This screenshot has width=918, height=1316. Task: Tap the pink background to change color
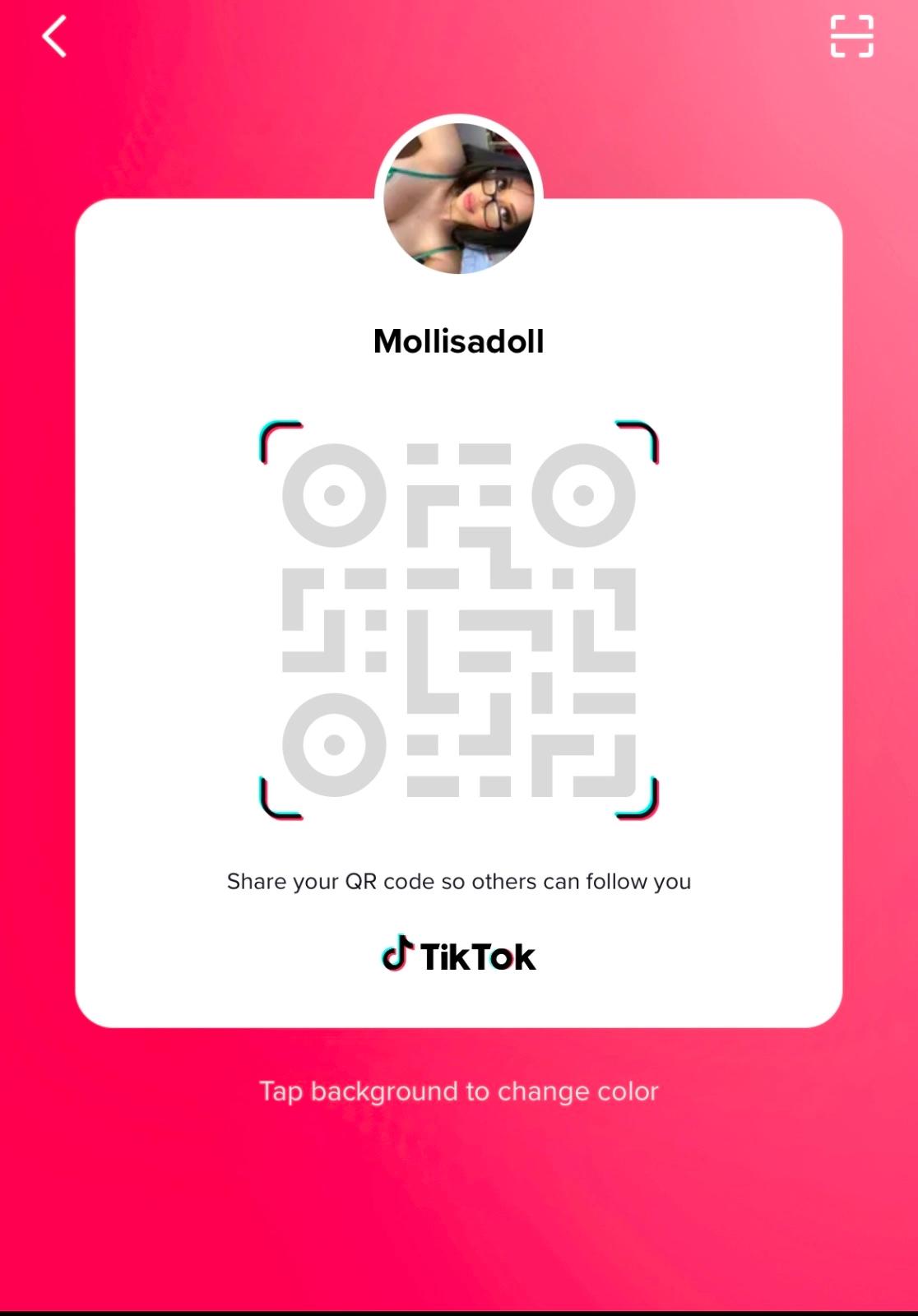pos(459,1193)
